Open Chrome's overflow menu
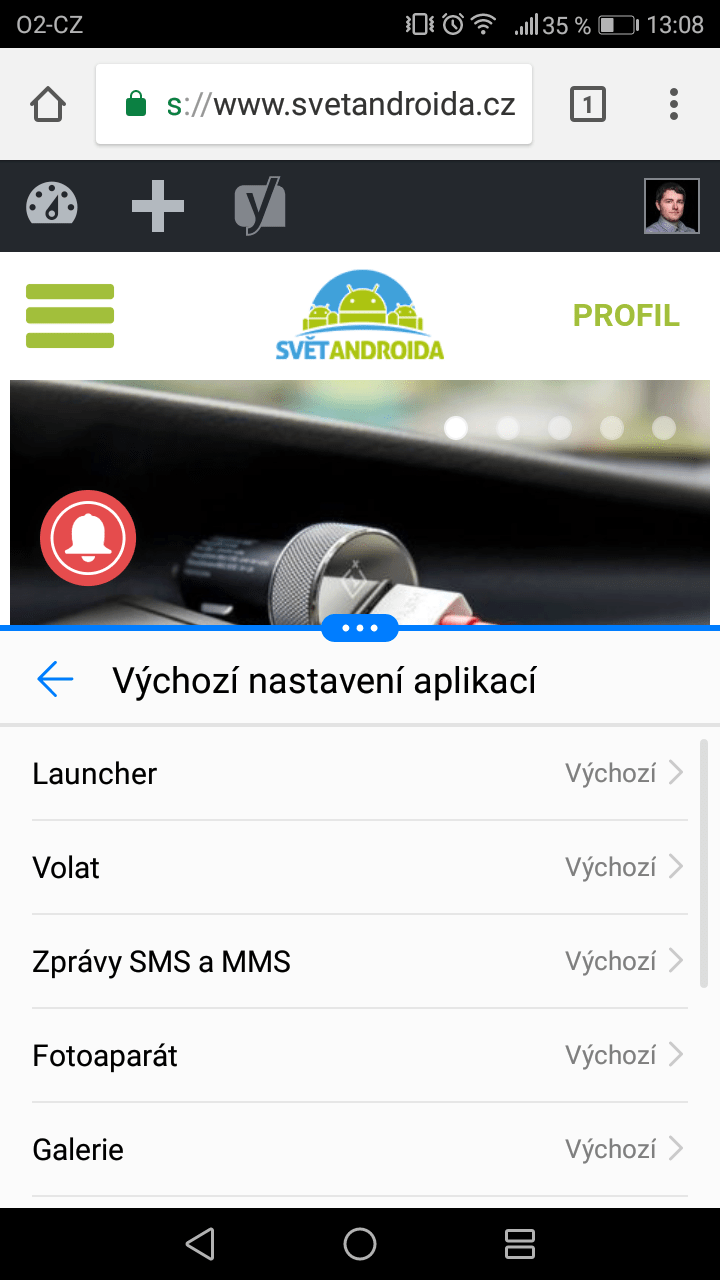The height and width of the screenshot is (1280, 720). [674, 104]
